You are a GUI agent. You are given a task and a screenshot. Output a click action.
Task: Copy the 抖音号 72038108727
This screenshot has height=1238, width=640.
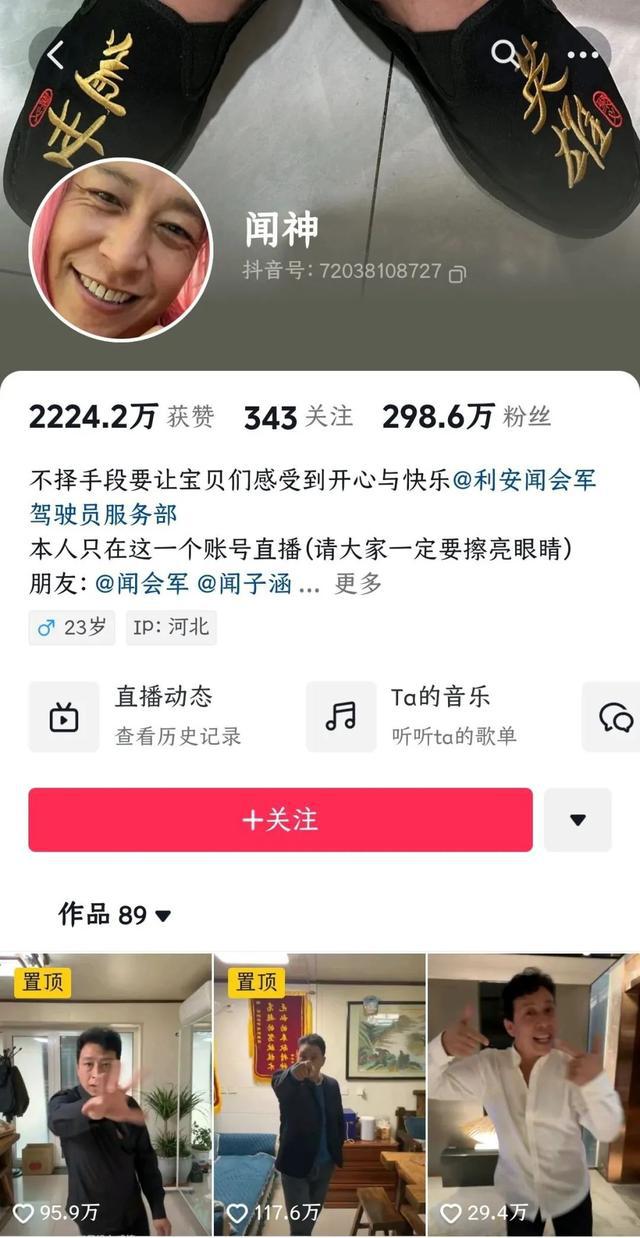[457, 272]
